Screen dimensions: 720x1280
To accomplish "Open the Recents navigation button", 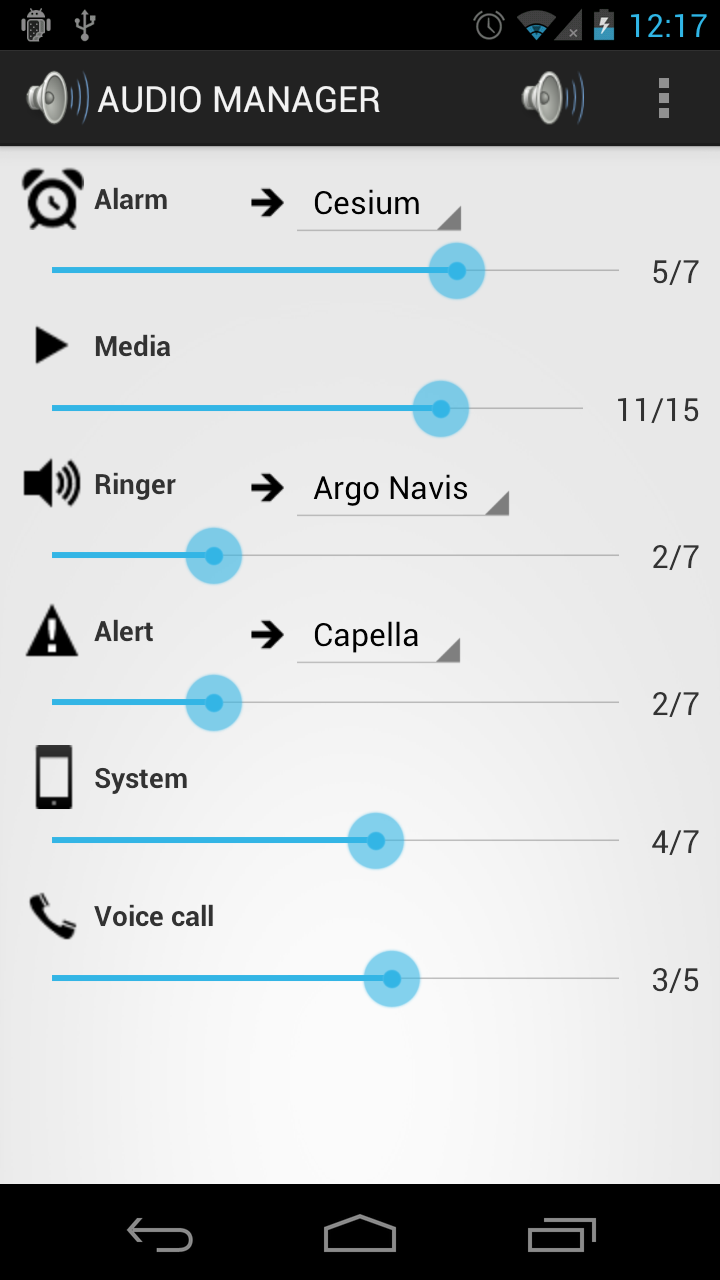I will click(560, 1235).
